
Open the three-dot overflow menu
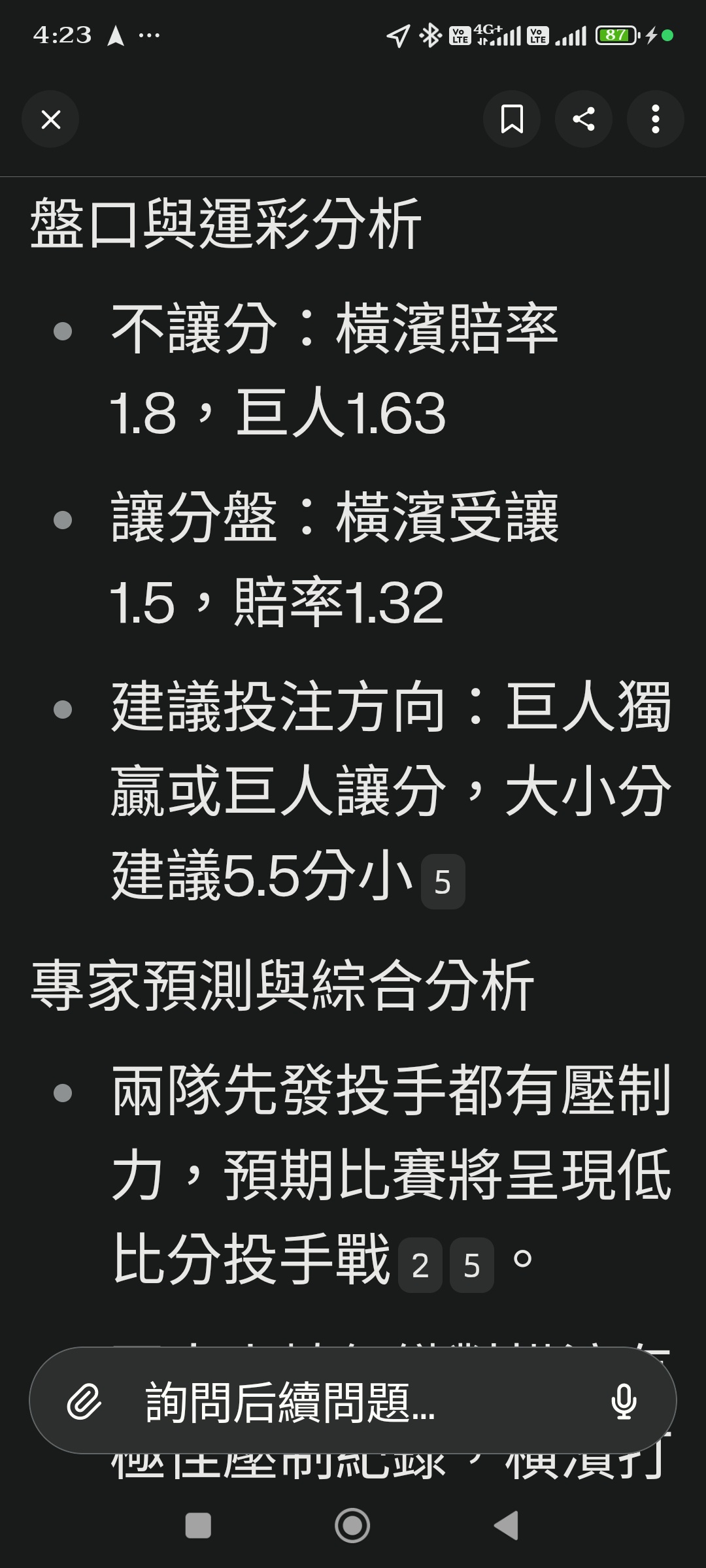[656, 120]
